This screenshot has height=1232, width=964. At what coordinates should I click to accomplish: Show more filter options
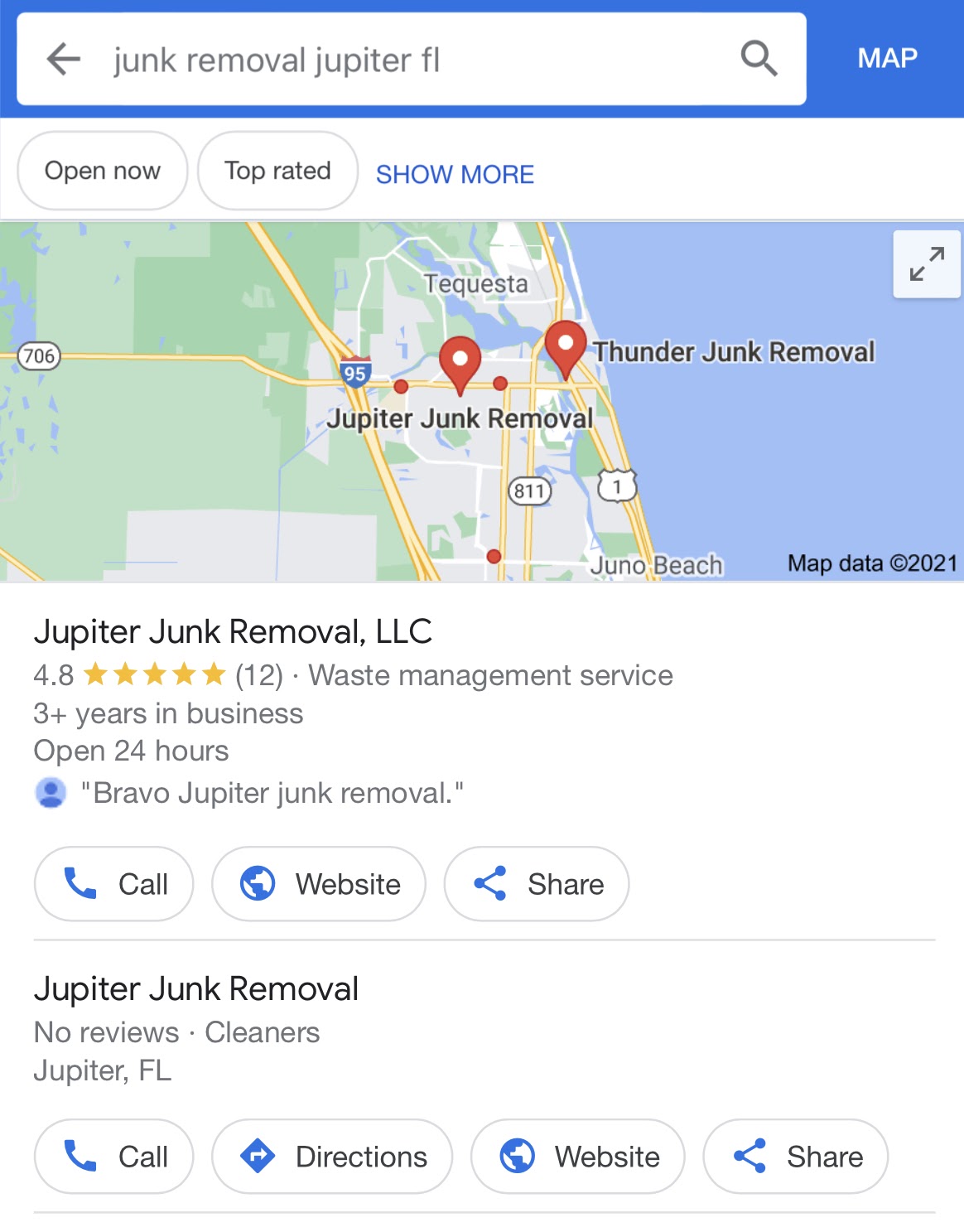[x=455, y=174]
